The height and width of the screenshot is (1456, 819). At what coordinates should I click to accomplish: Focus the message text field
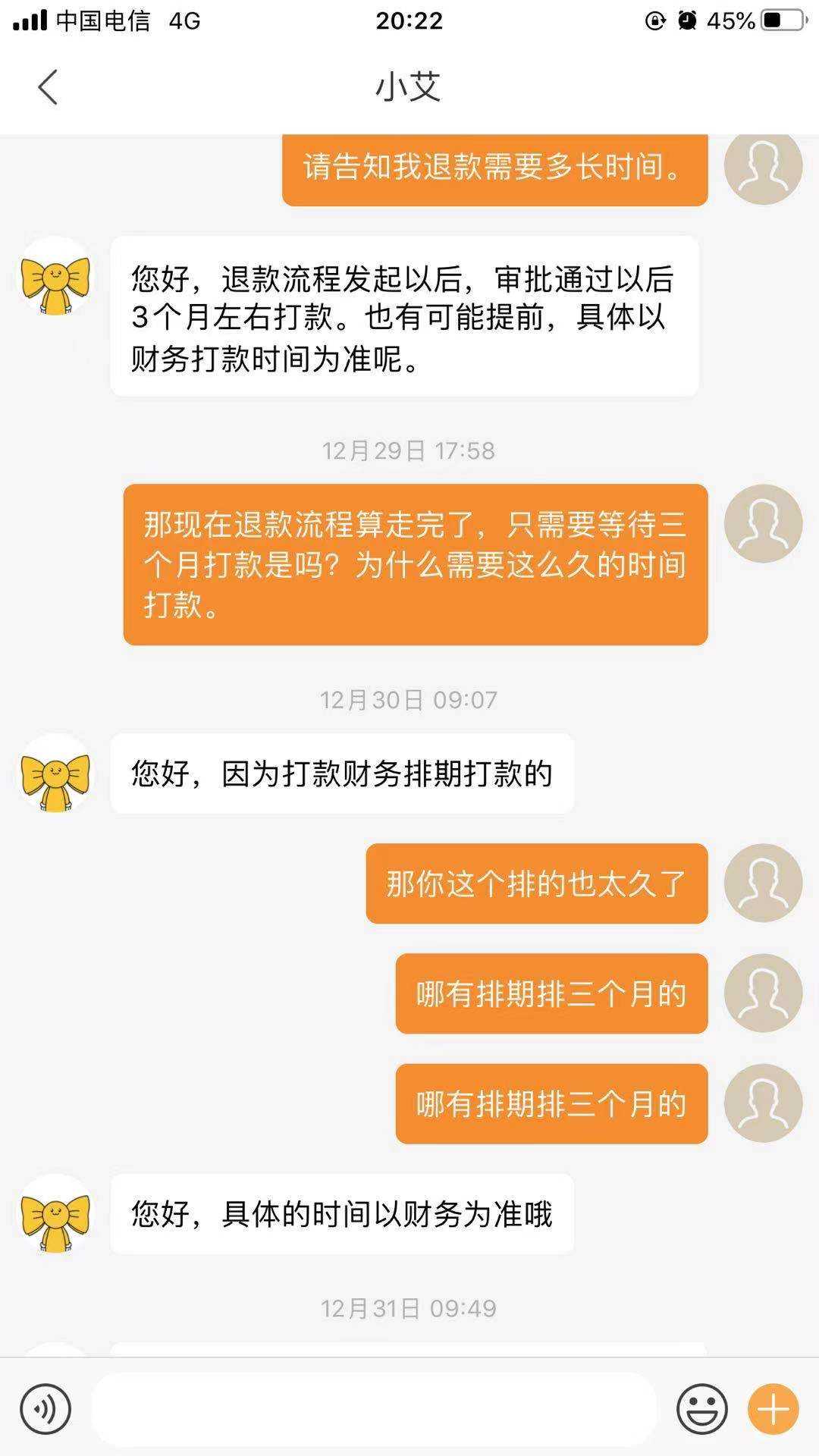[373, 1409]
